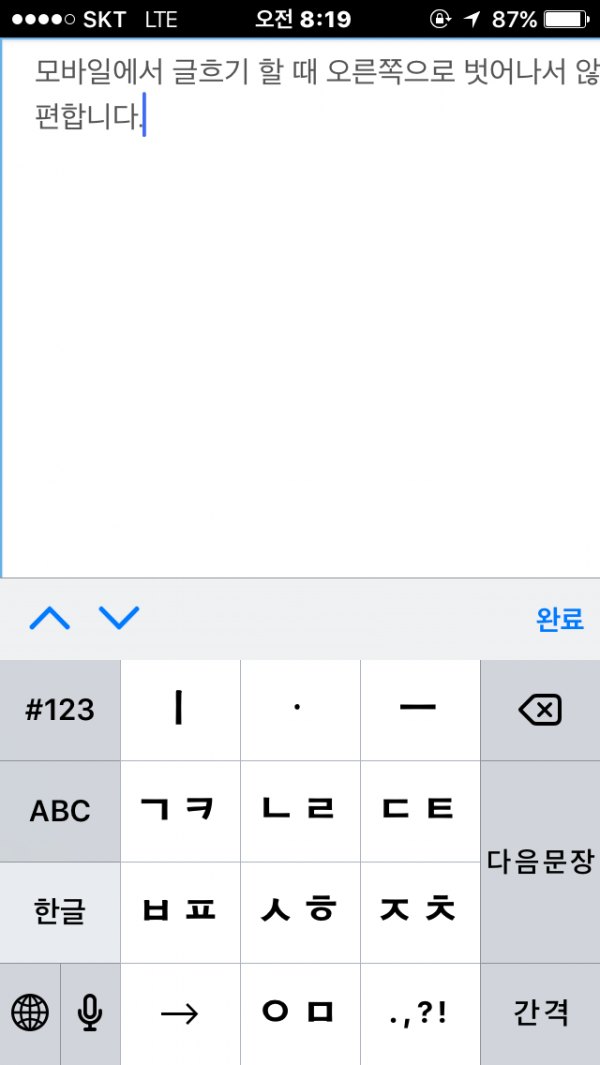Tap the punctuation .,?! key
600x1065 pixels.
coord(420,1013)
